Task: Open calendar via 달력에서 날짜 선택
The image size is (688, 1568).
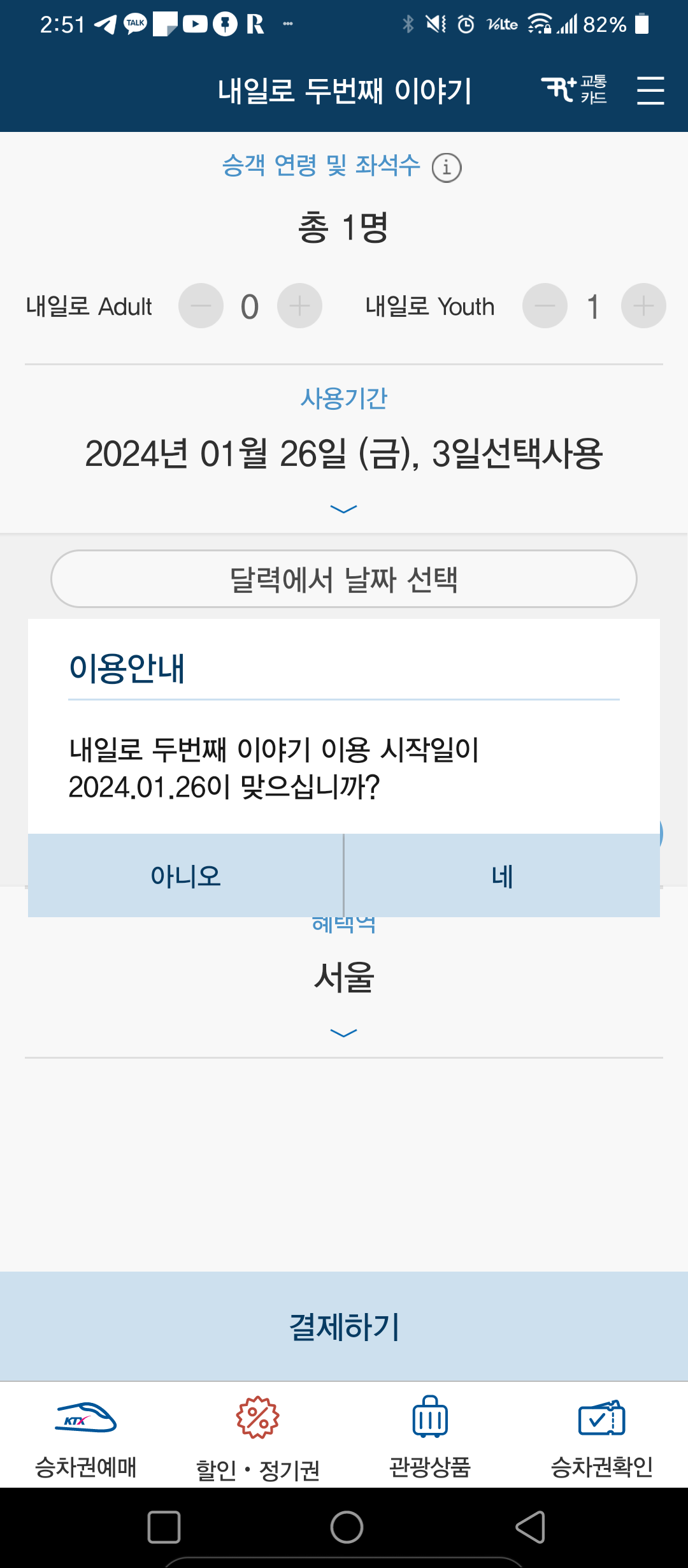Action: (x=344, y=579)
